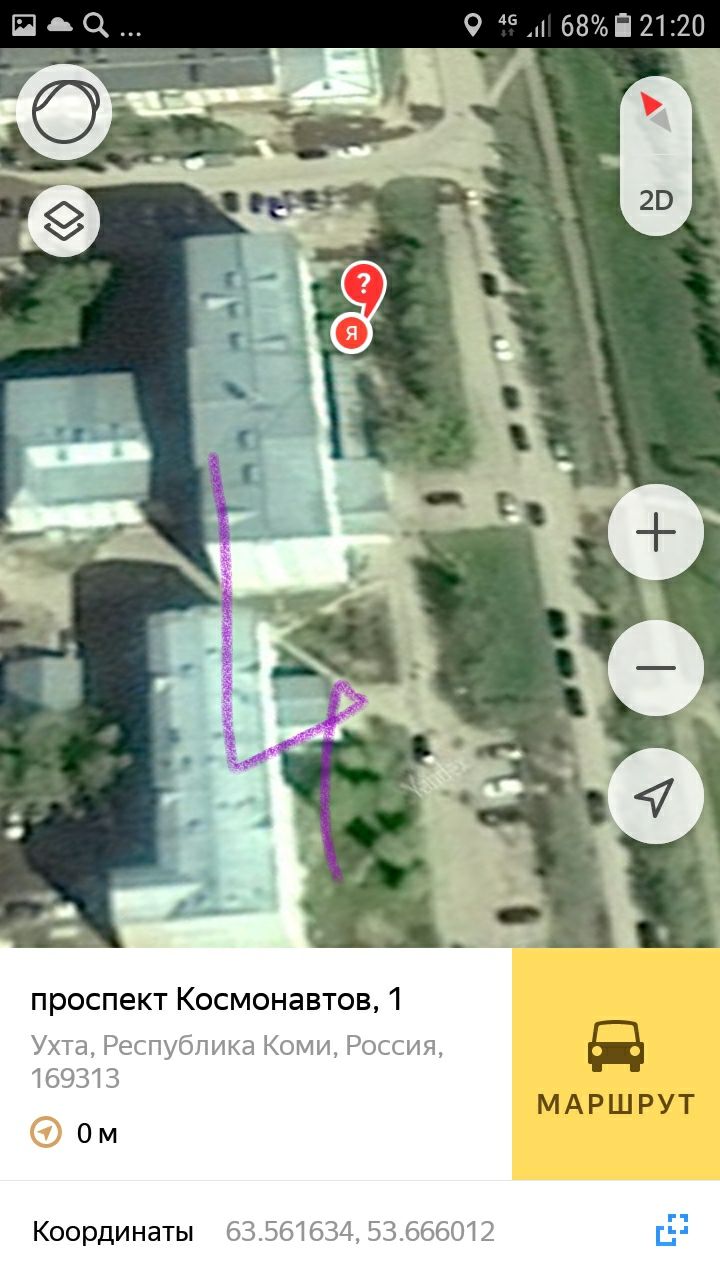Build a route with Маршрут button
This screenshot has width=720, height=1280.
[x=616, y=1064]
